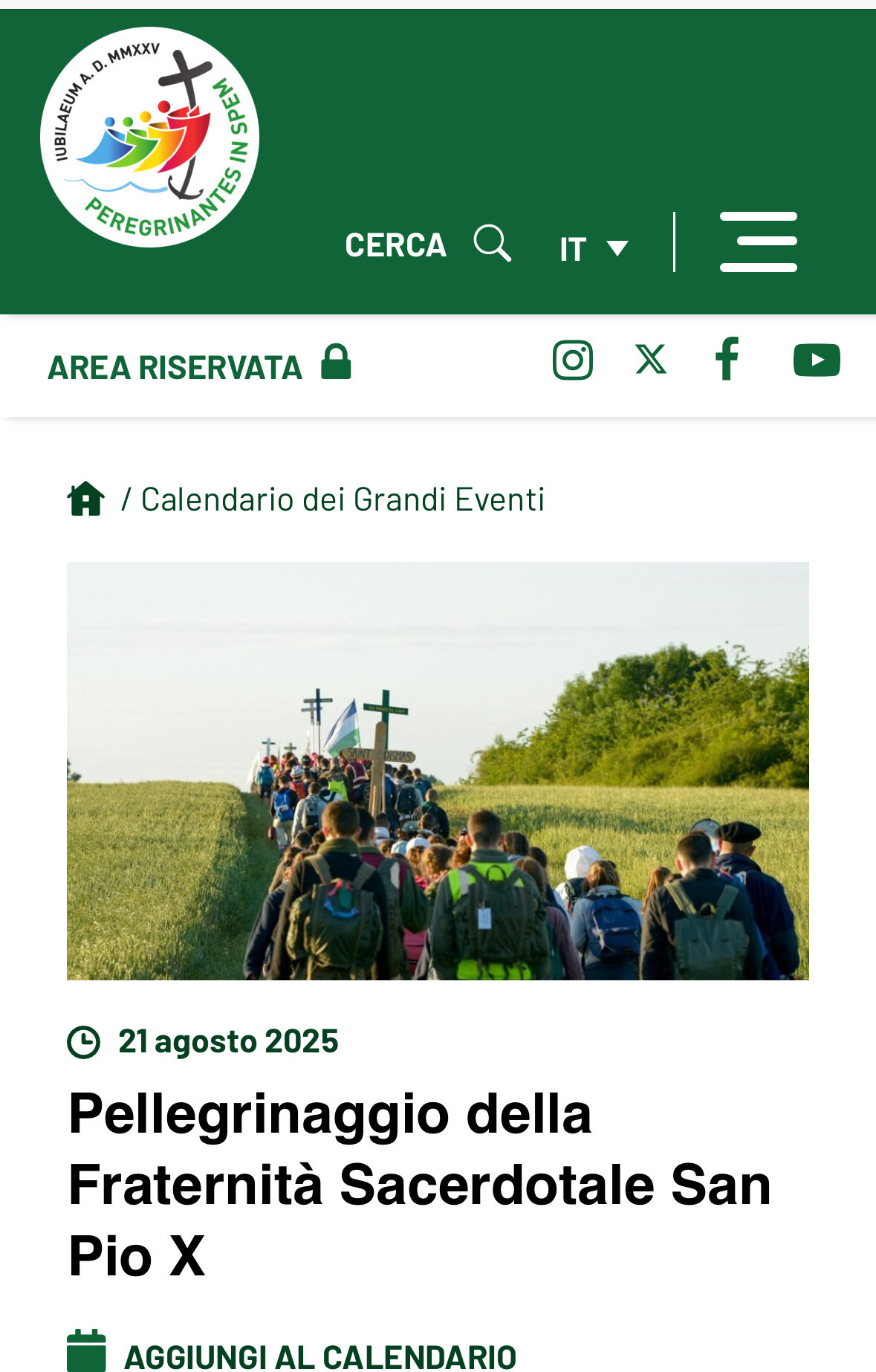Screen dimensions: 876x1372
Task: Open Calendario dei Grandi Eventi breadcrumb
Action: [343, 499]
